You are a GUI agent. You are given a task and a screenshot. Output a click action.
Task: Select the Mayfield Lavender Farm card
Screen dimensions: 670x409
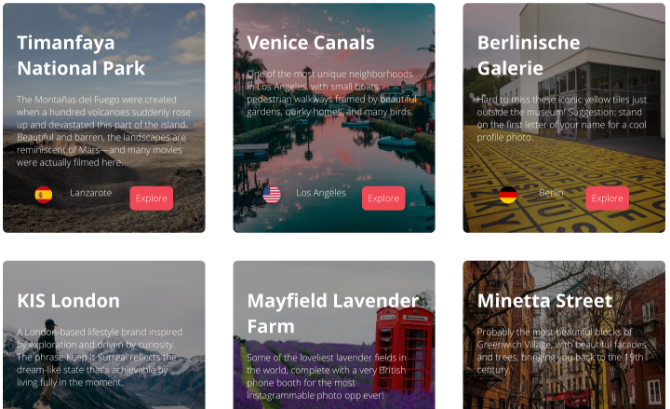[333, 313]
